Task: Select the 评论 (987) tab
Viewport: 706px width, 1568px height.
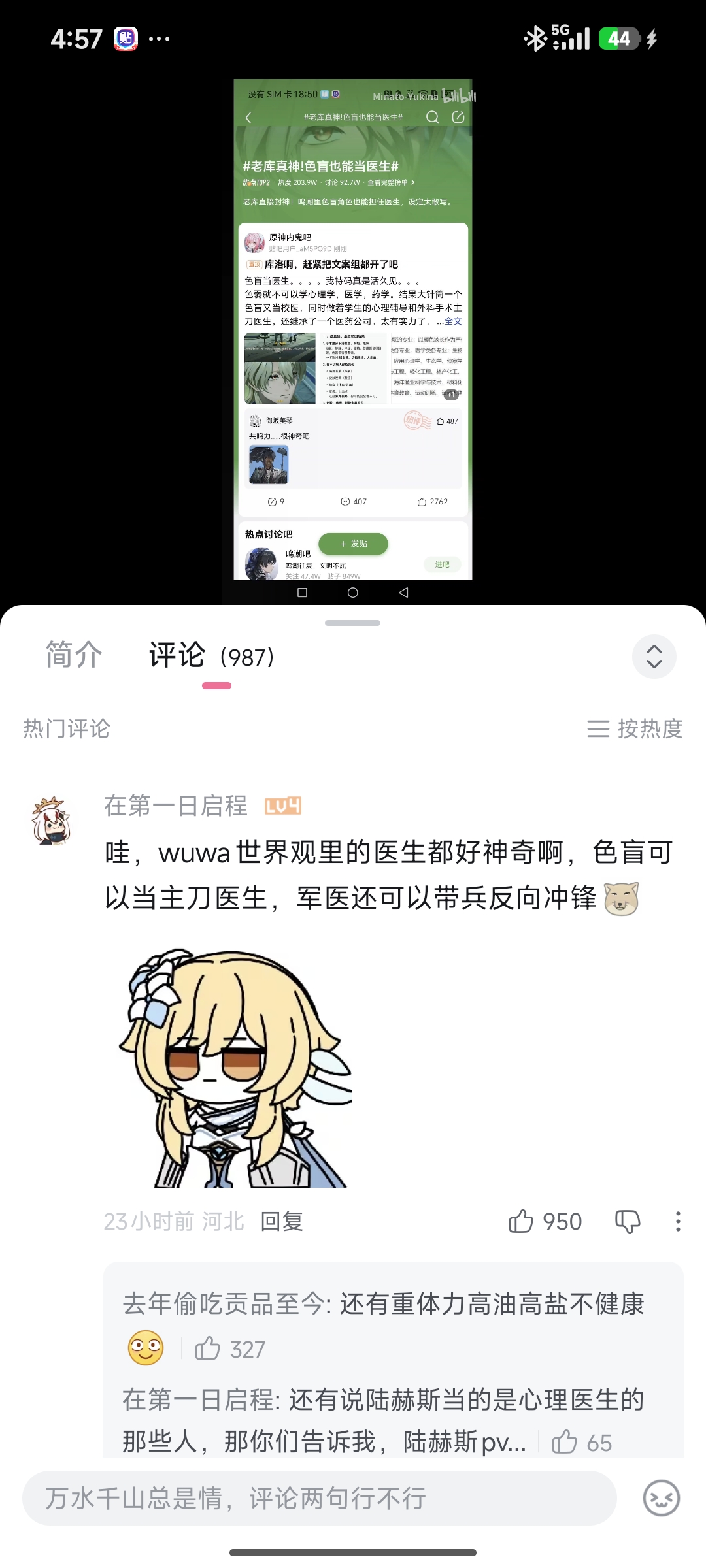Action: [211, 656]
